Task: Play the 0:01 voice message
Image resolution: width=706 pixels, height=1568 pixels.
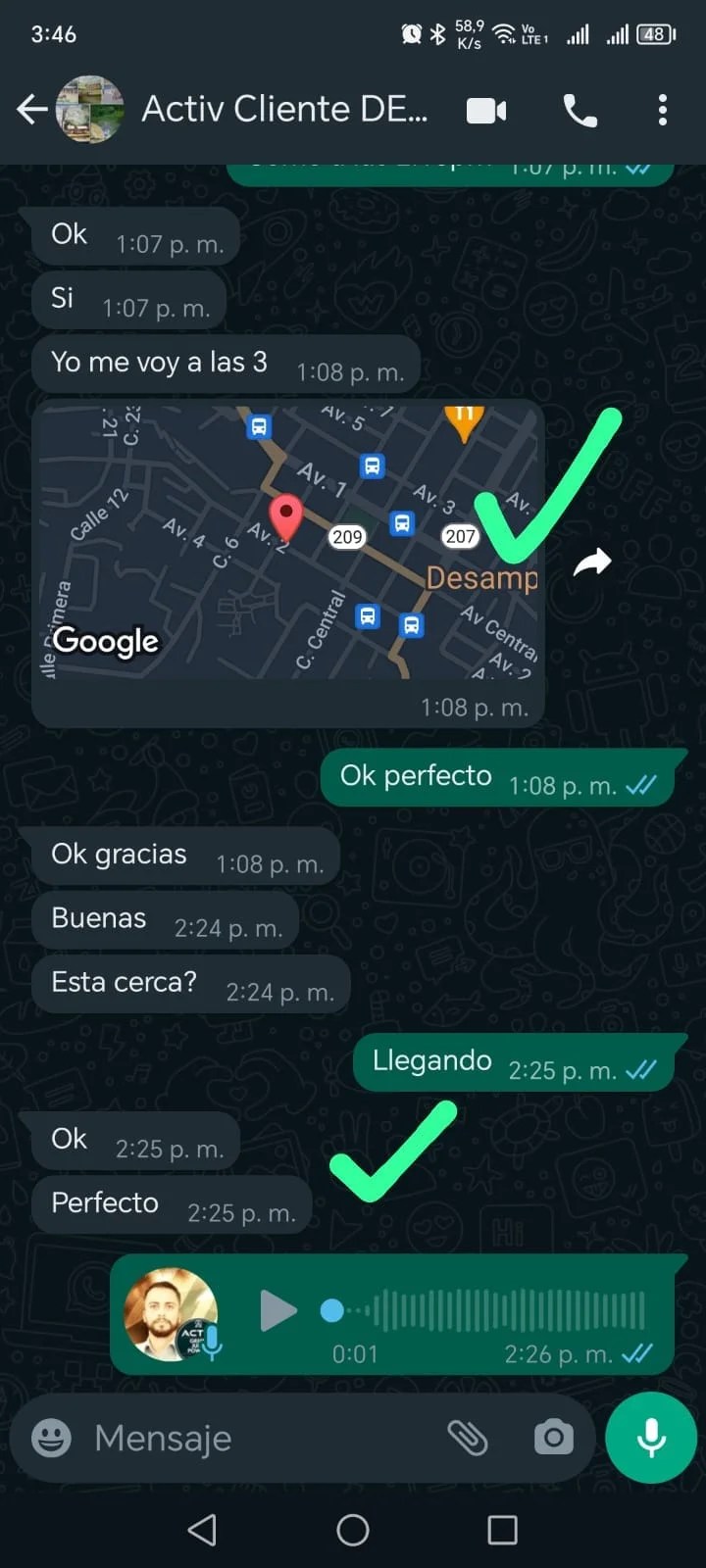Action: point(277,1310)
